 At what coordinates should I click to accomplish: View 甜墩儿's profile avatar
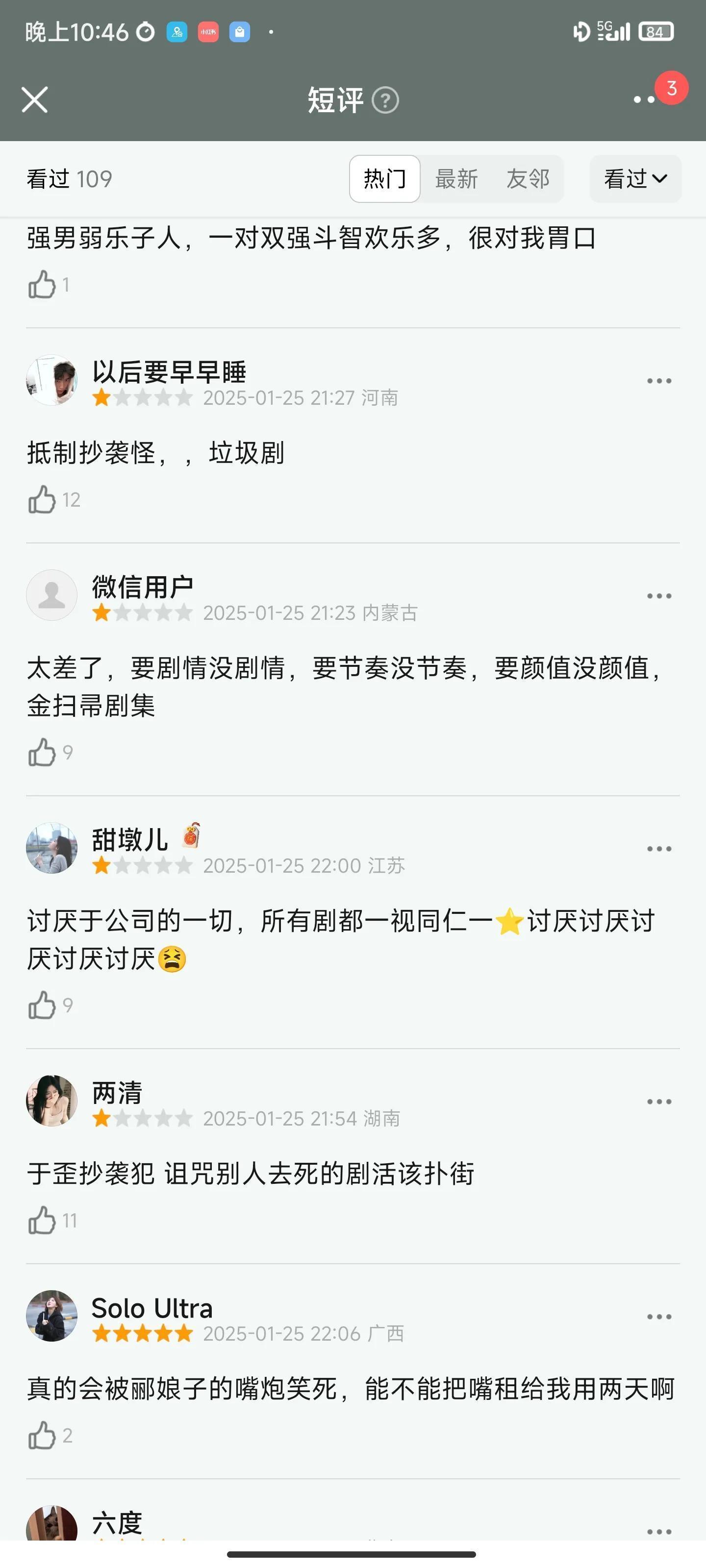point(52,848)
